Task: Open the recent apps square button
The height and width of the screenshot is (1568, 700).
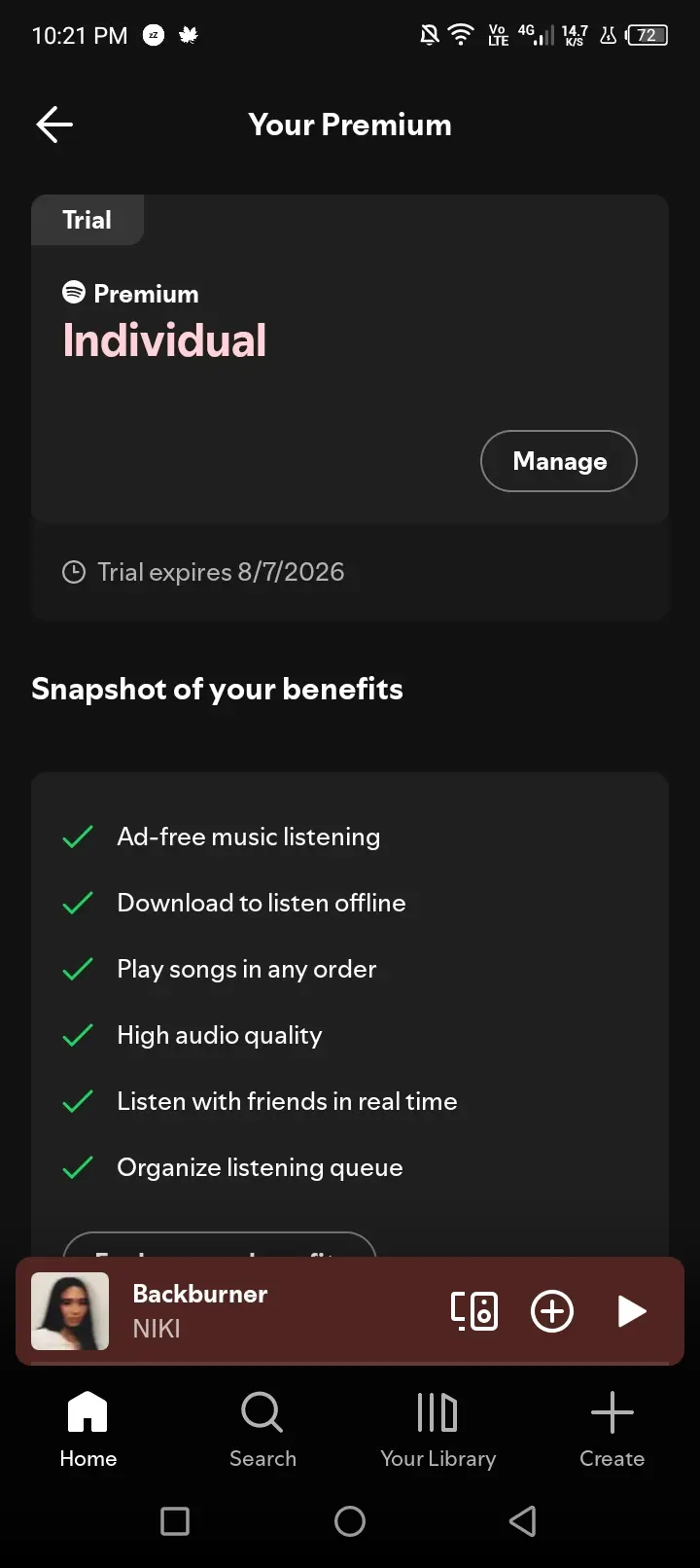Action: [x=175, y=1521]
